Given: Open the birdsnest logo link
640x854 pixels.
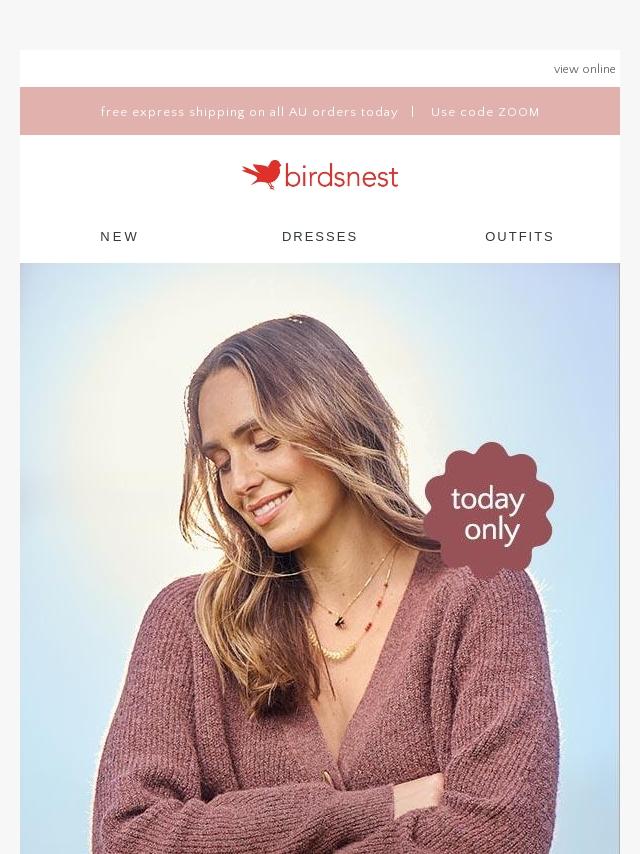Looking at the screenshot, I should point(320,174).
